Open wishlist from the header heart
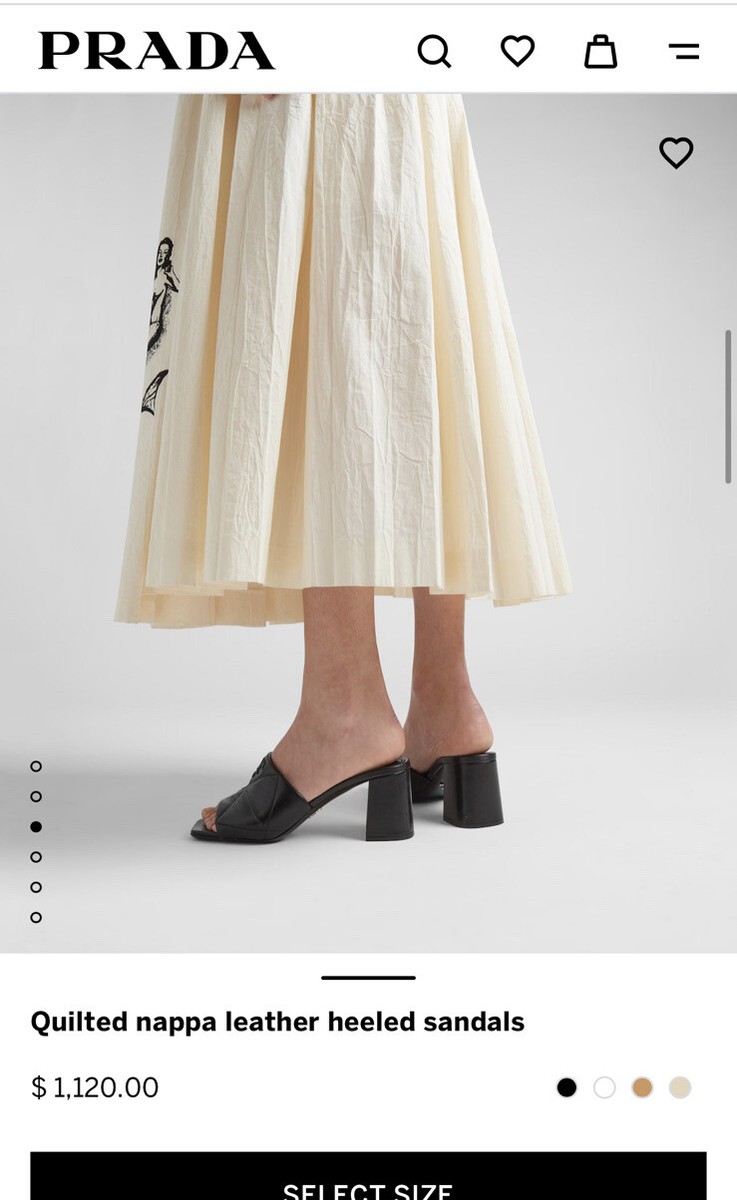737x1200 pixels. 517,51
